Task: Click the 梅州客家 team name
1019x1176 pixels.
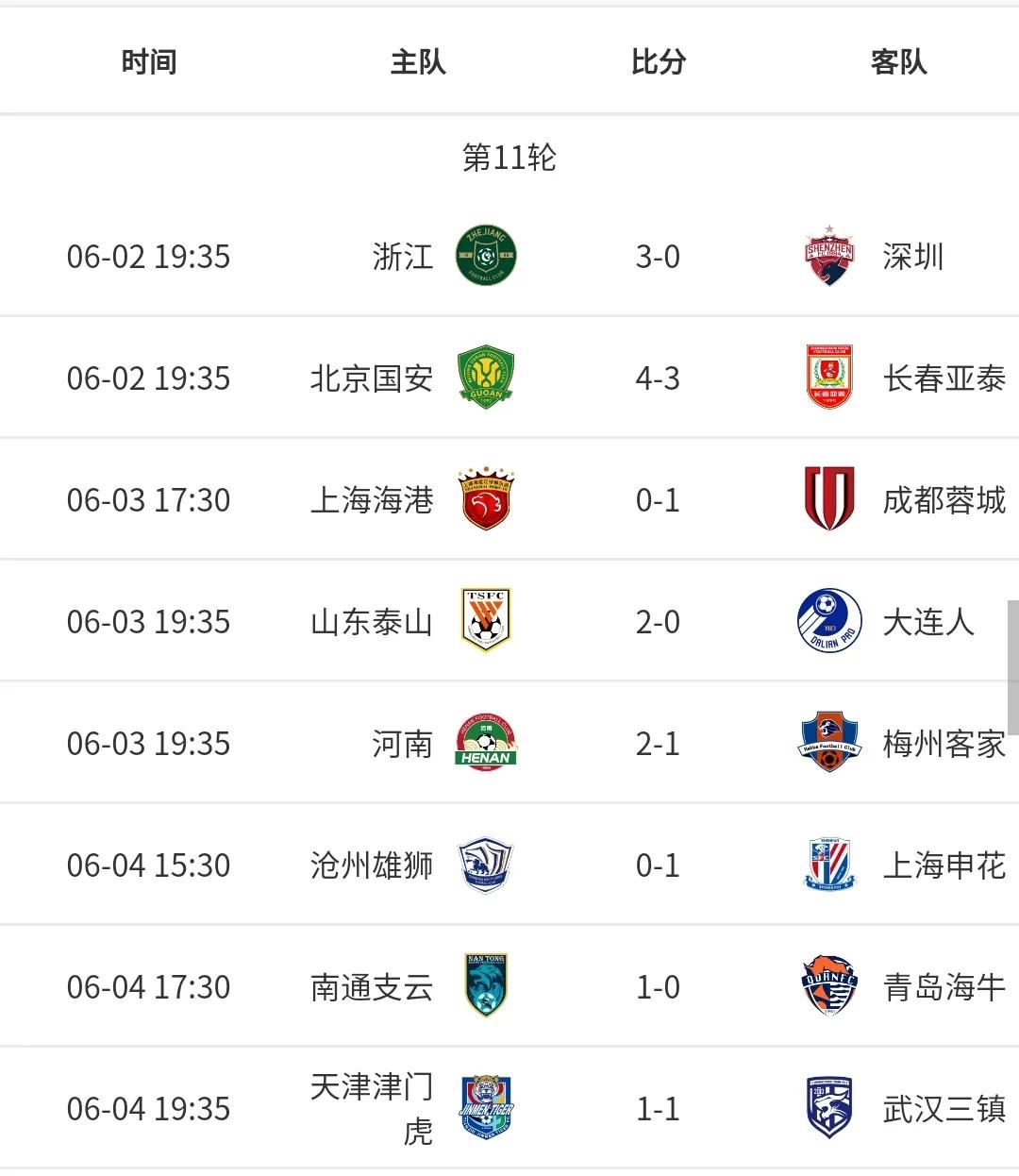Action: click(948, 743)
